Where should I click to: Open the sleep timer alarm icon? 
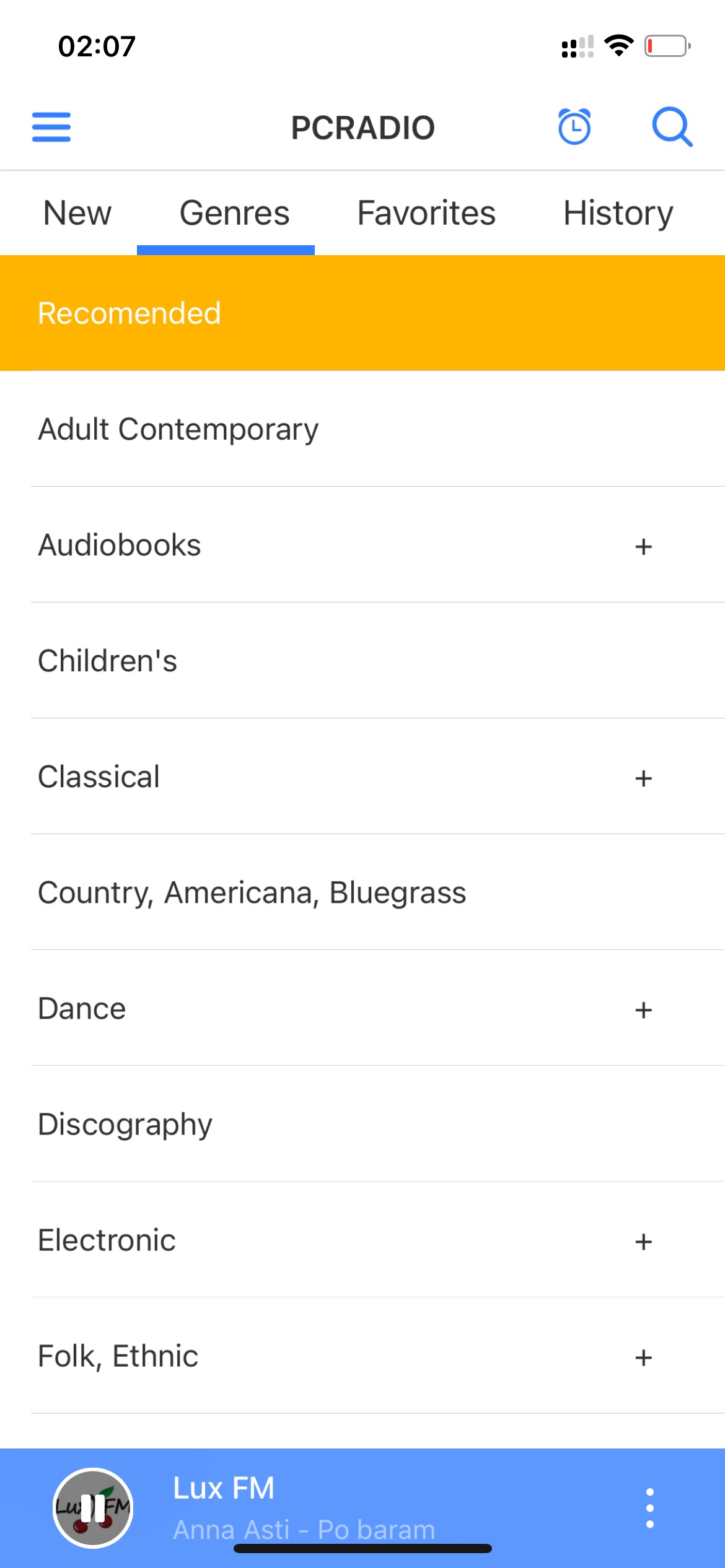pos(574,127)
